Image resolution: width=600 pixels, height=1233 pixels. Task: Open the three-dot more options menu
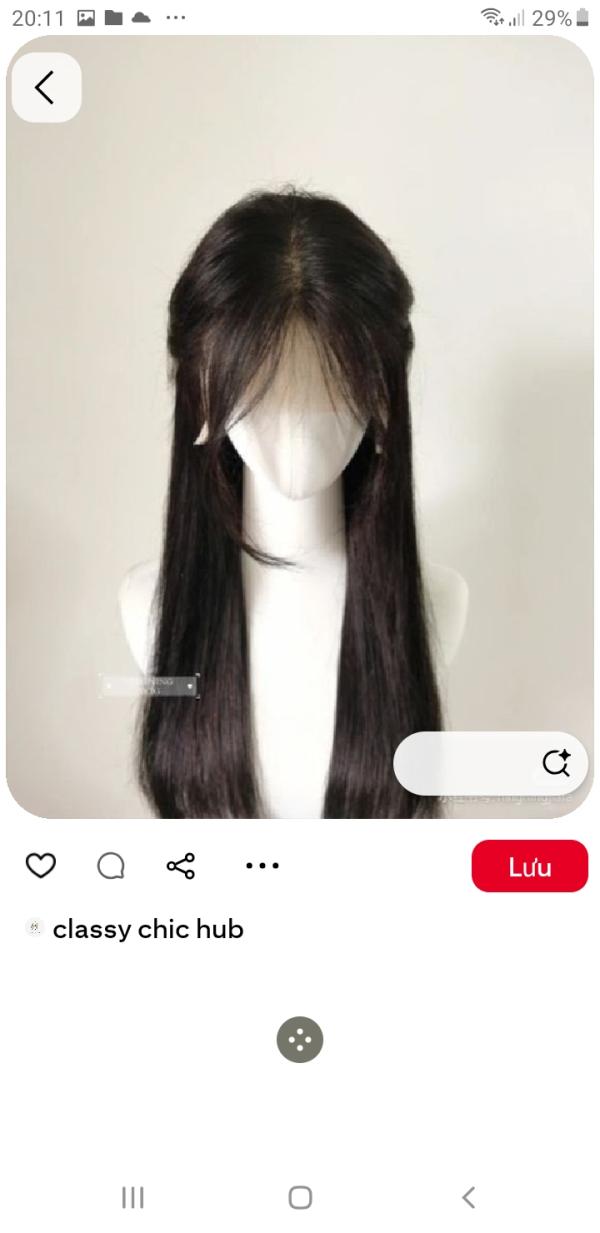pos(262,866)
